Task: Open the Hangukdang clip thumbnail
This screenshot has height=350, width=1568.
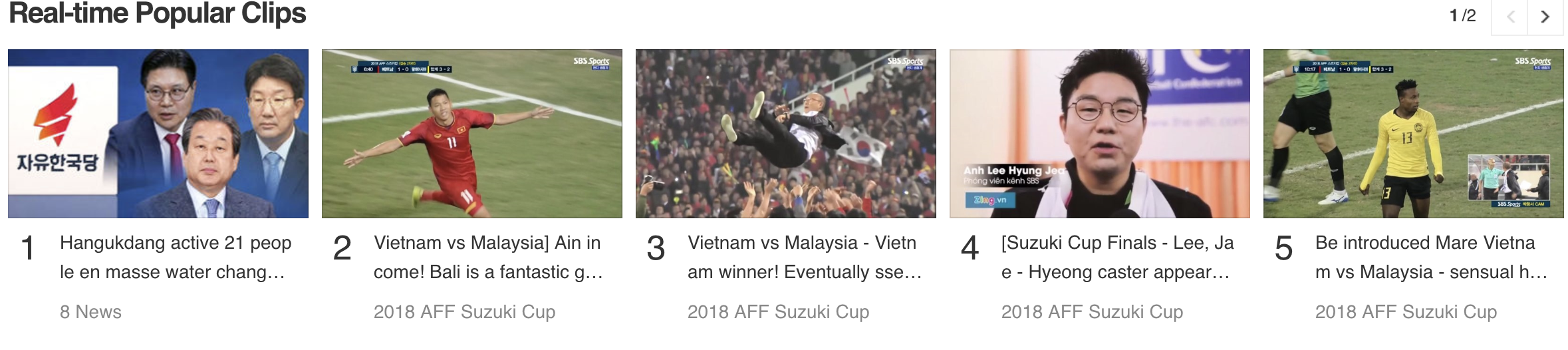Action: pyautogui.click(x=158, y=133)
